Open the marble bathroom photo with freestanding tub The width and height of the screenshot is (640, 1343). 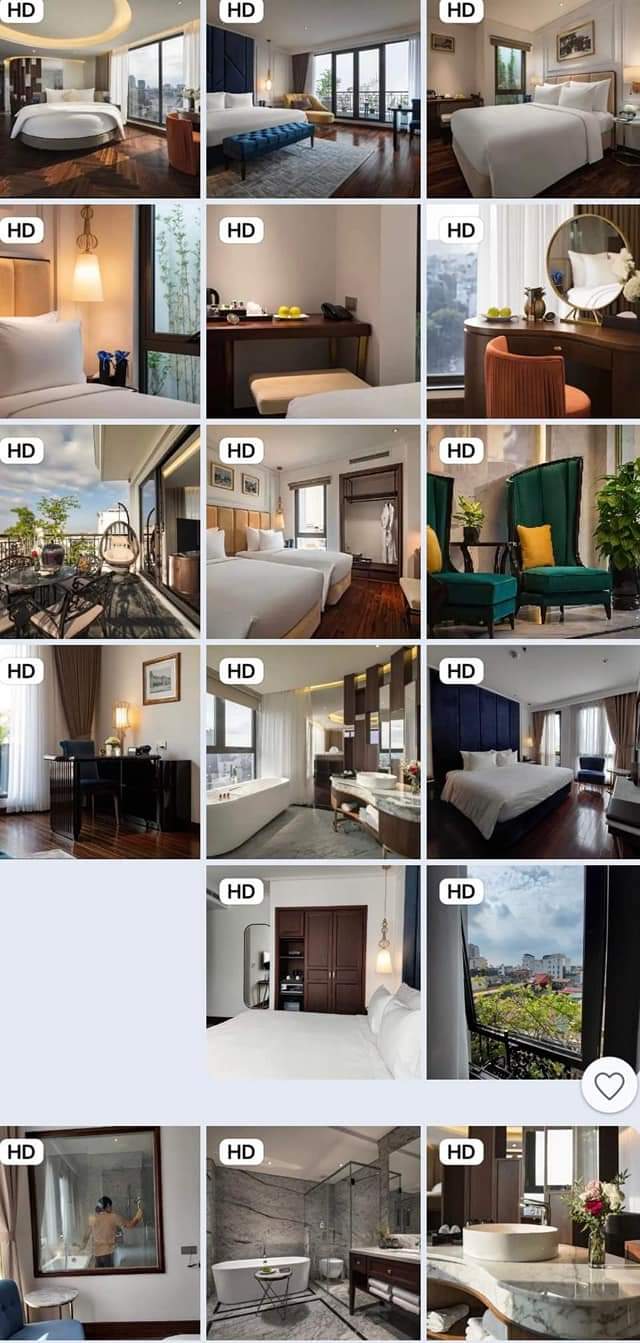pyautogui.click(x=313, y=1234)
